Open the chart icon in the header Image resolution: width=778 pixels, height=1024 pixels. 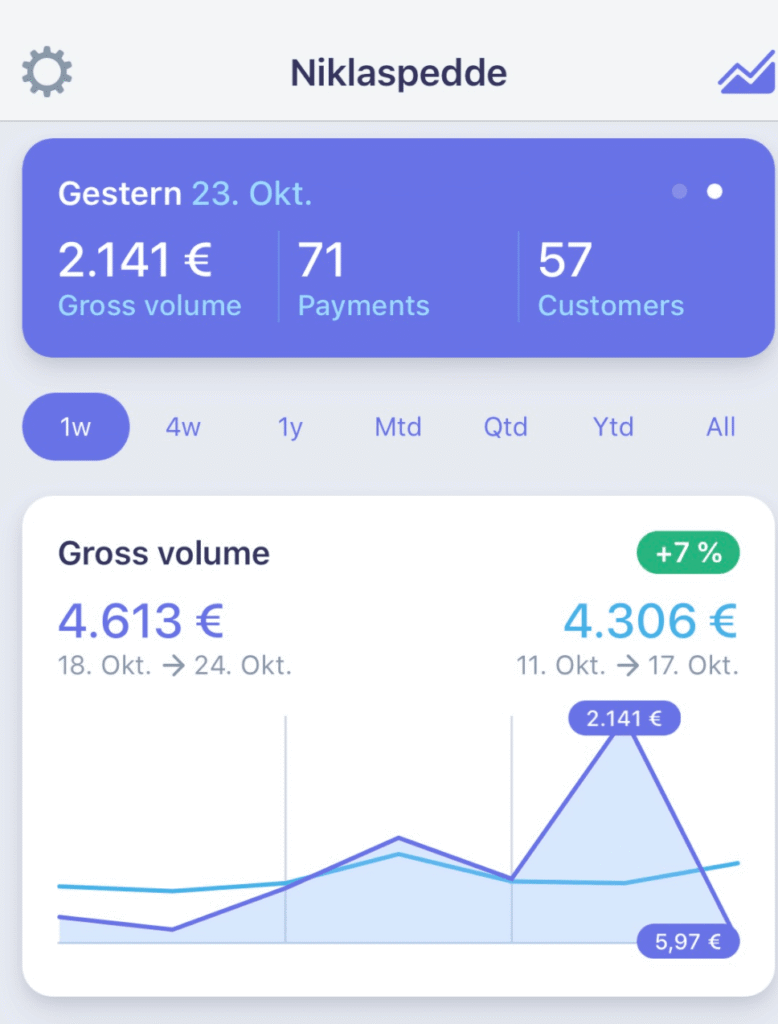746,72
